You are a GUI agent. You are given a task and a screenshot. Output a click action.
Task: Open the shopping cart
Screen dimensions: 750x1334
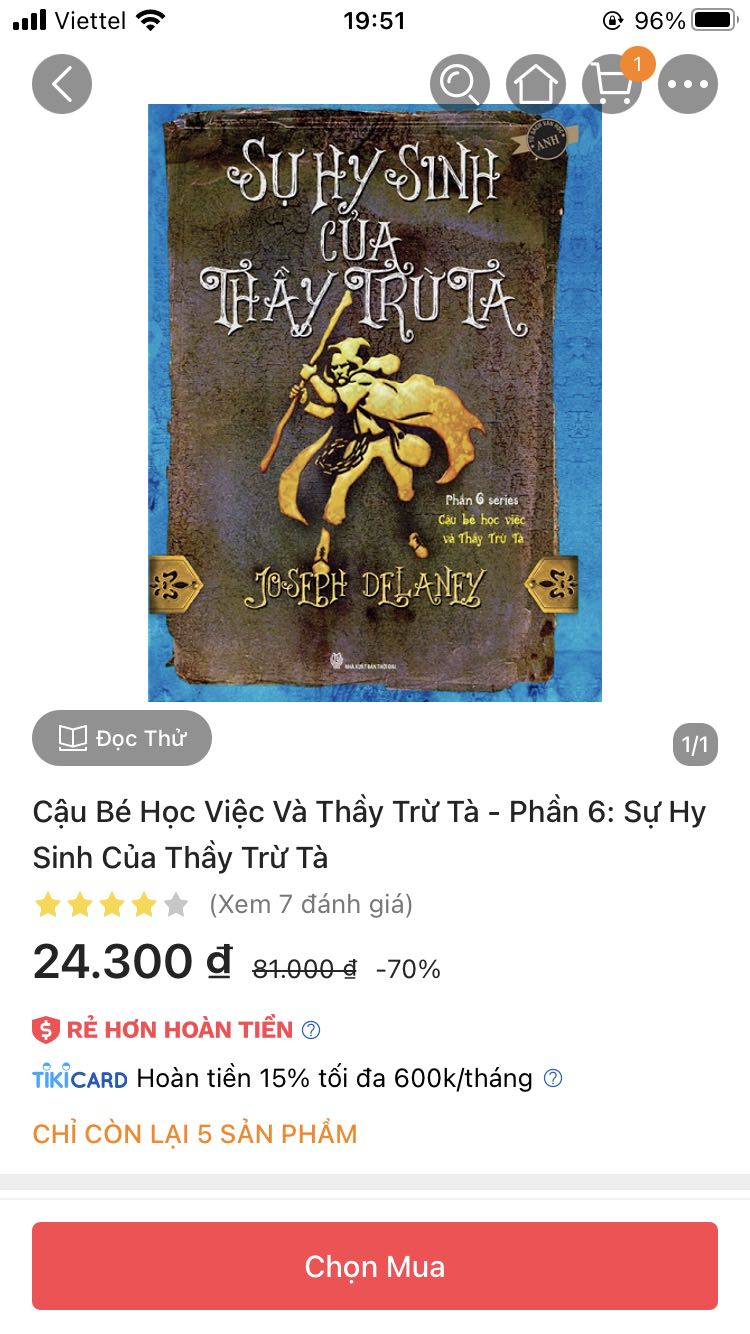(611, 86)
